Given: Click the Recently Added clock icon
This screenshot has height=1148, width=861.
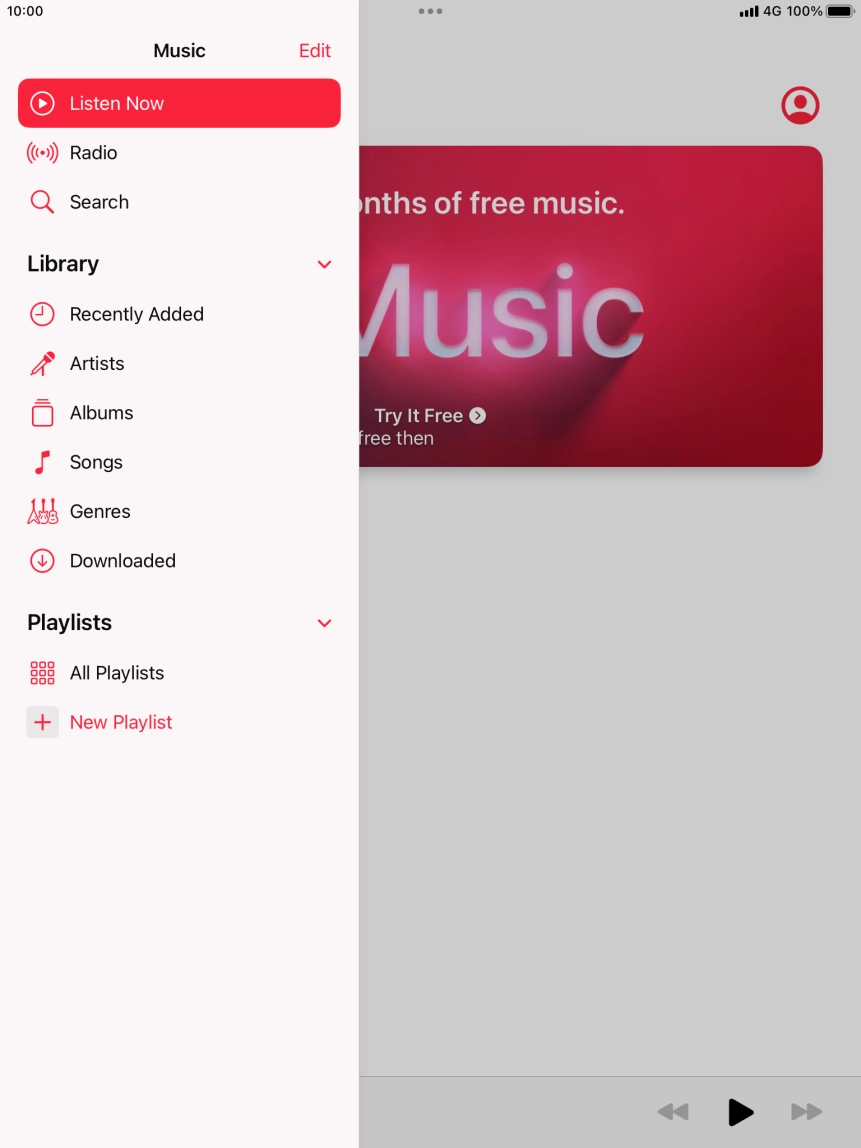Looking at the screenshot, I should click(41, 314).
